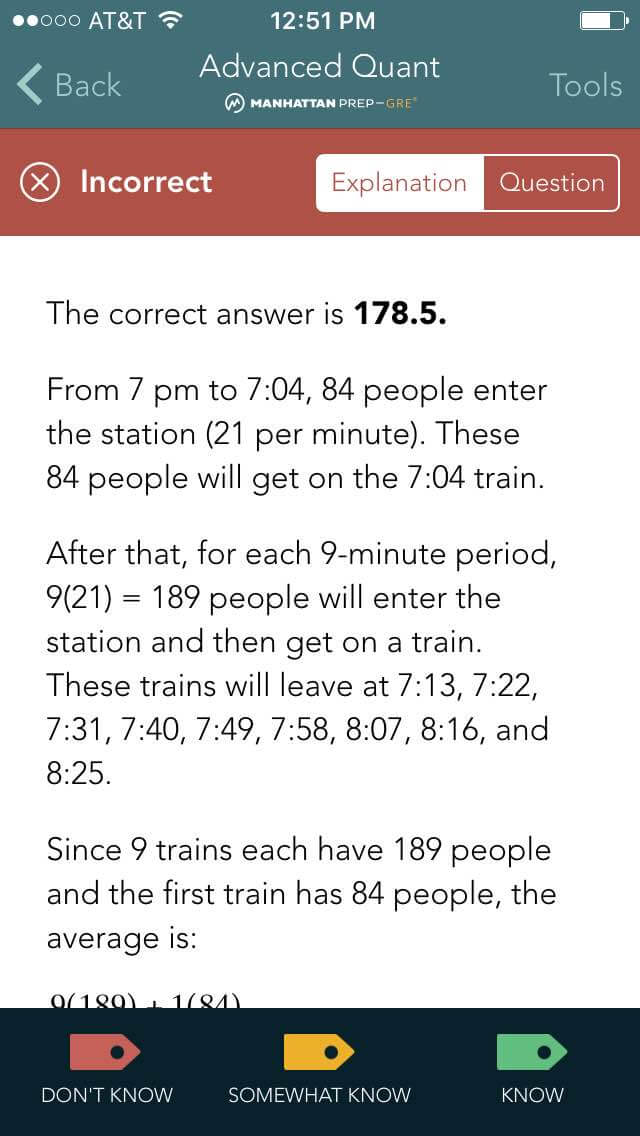The image size is (640, 1136).
Task: Go back to the previous screen
Action: tap(69, 85)
